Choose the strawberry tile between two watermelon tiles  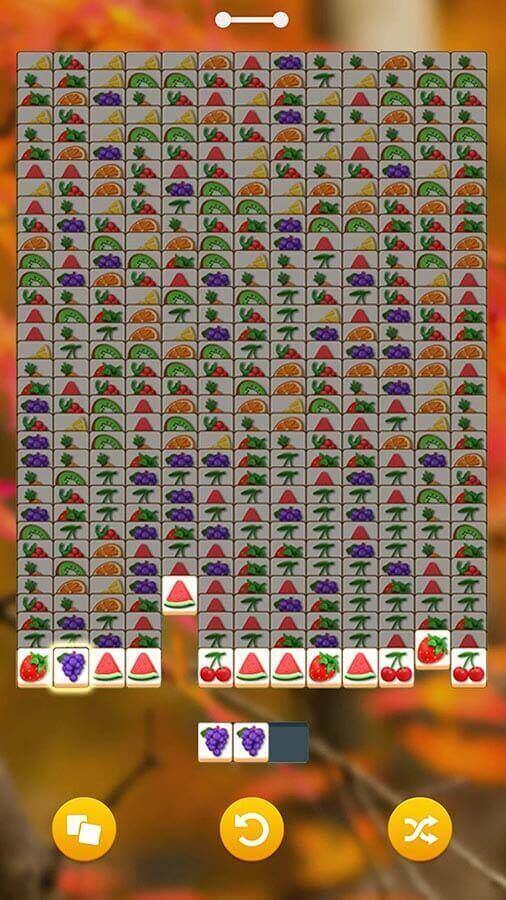(x=324, y=668)
